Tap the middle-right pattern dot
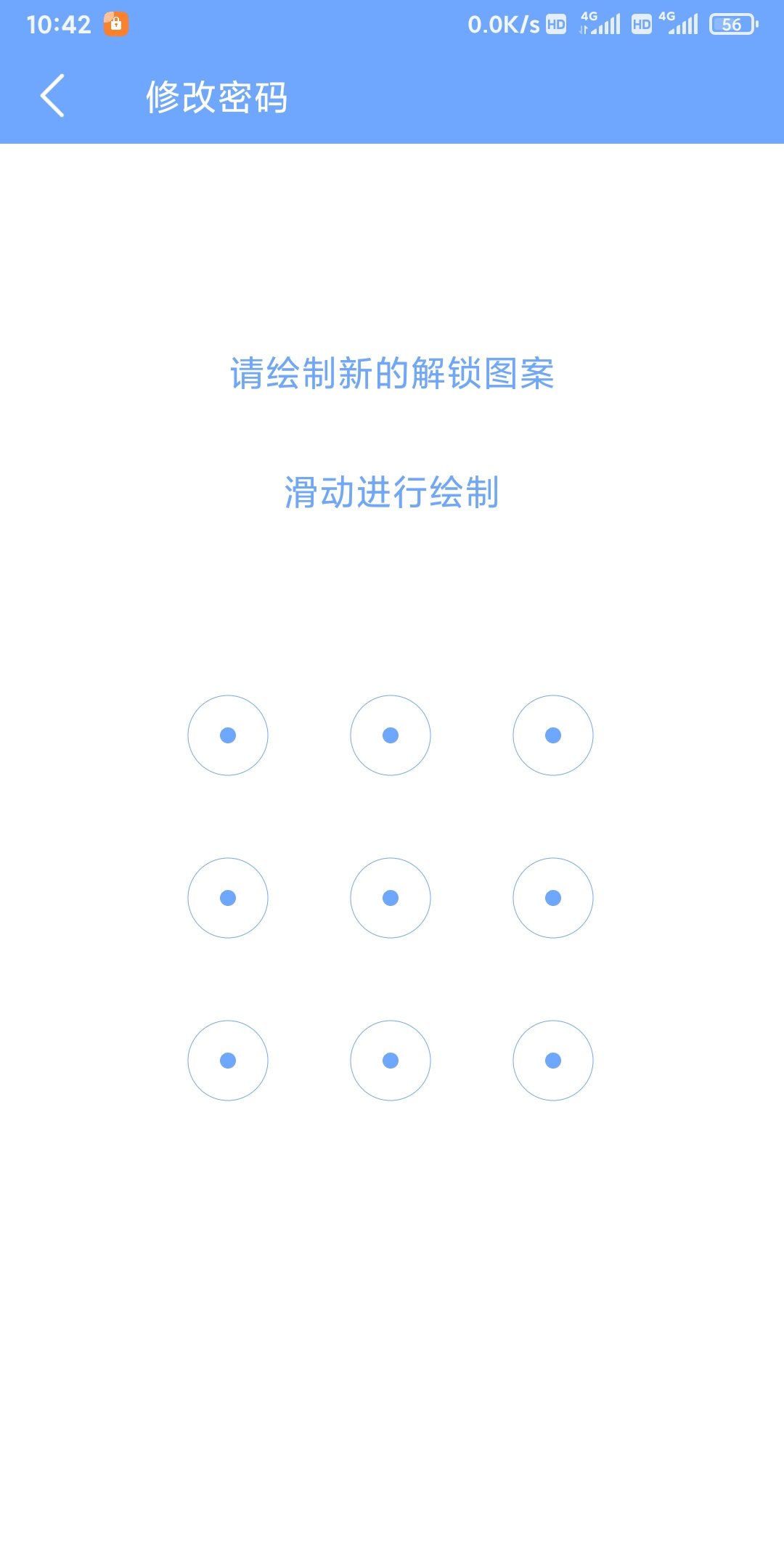 click(x=553, y=897)
